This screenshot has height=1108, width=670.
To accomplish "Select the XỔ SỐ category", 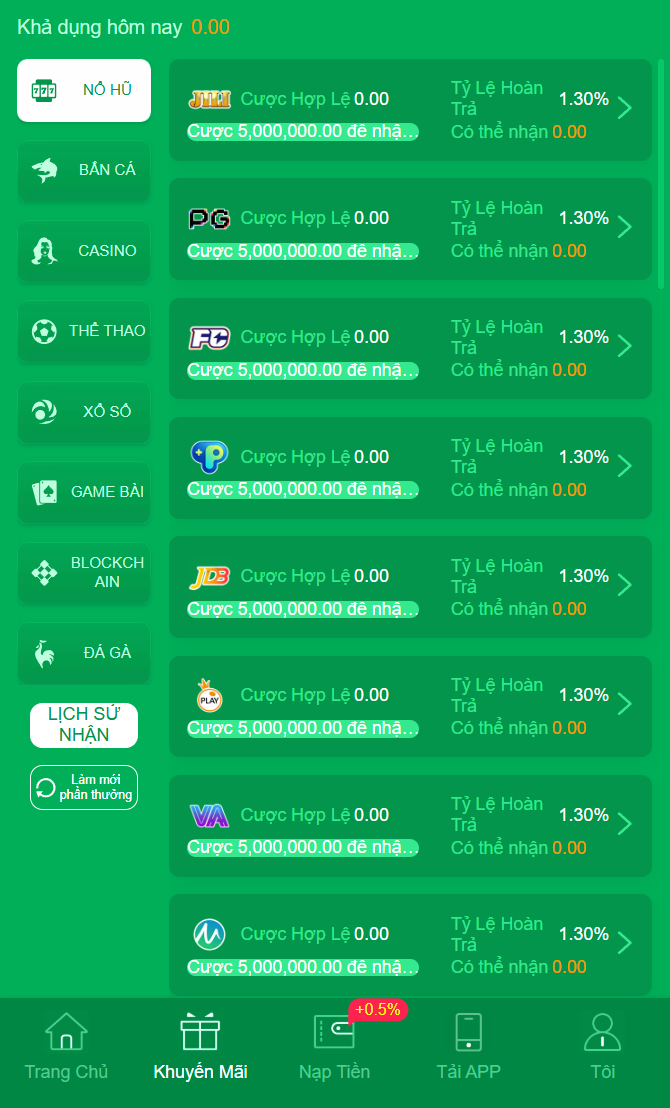I will (x=84, y=411).
